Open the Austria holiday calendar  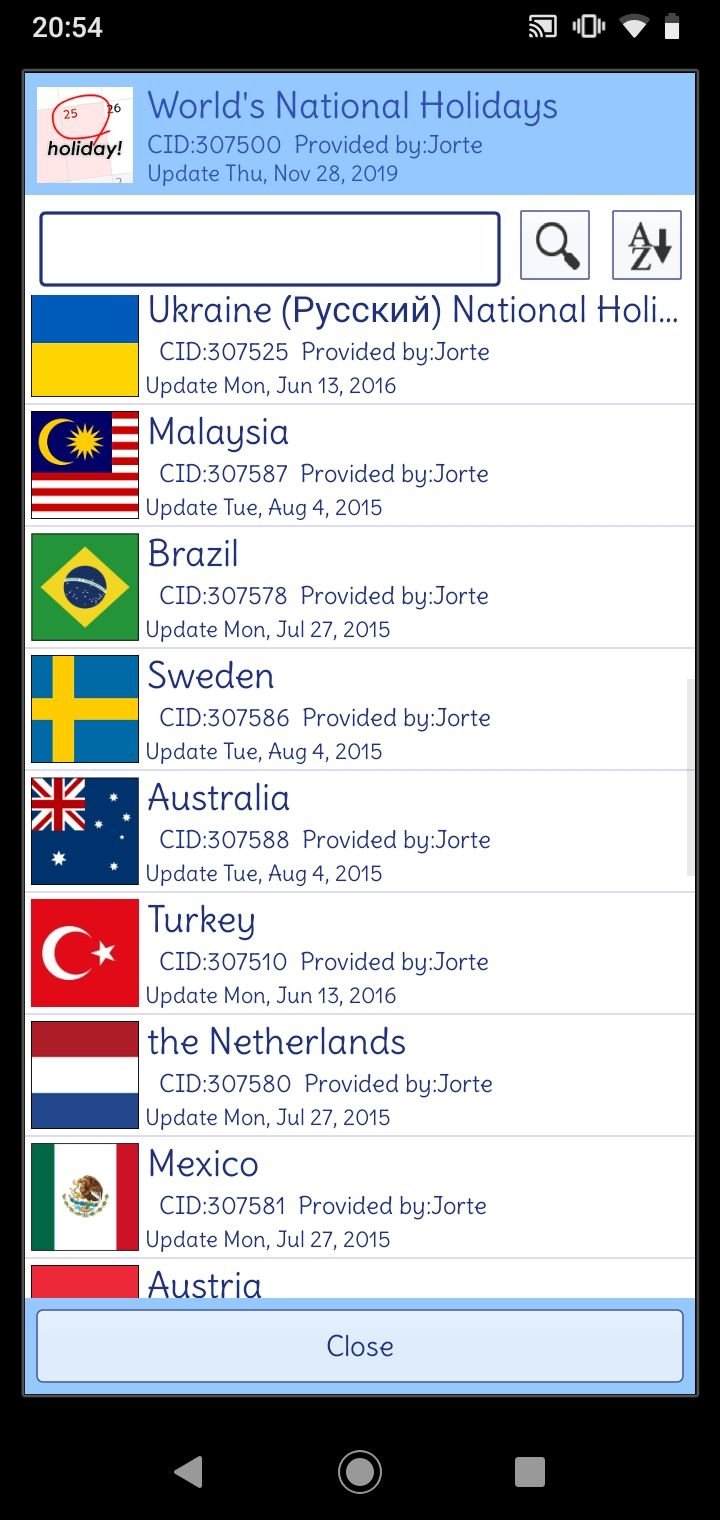[360, 1281]
